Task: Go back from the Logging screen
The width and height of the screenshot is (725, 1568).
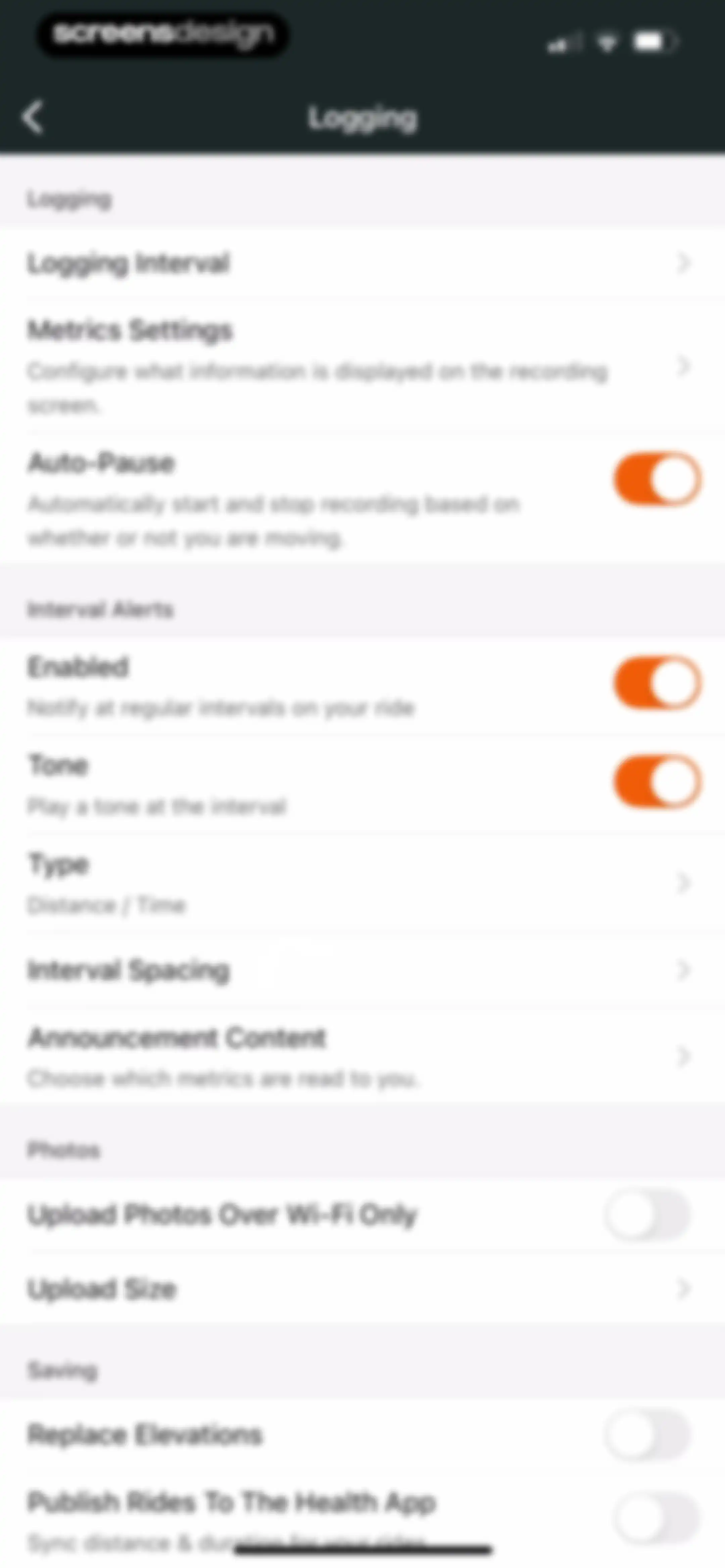Action: (33, 118)
